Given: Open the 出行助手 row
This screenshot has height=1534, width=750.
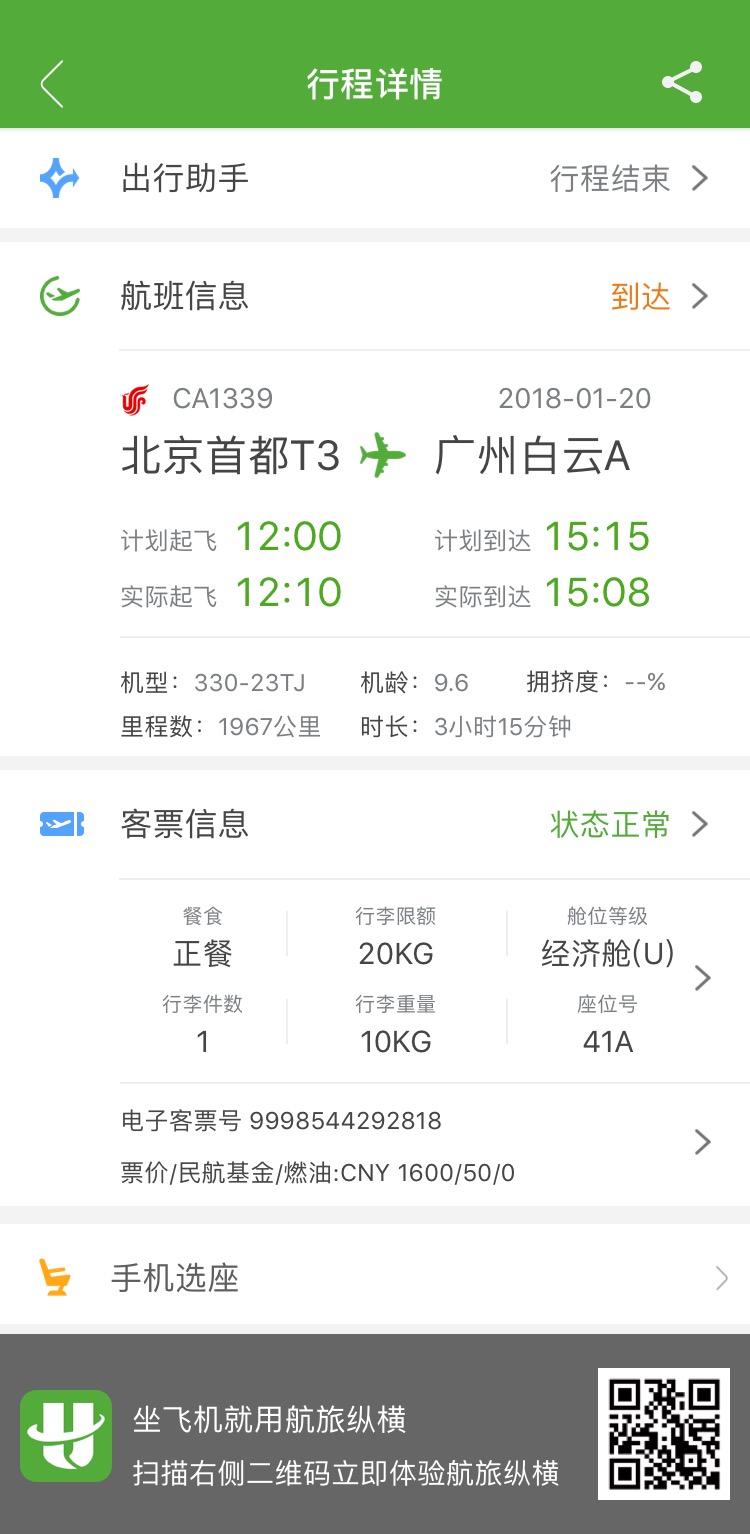Looking at the screenshot, I should tap(375, 179).
